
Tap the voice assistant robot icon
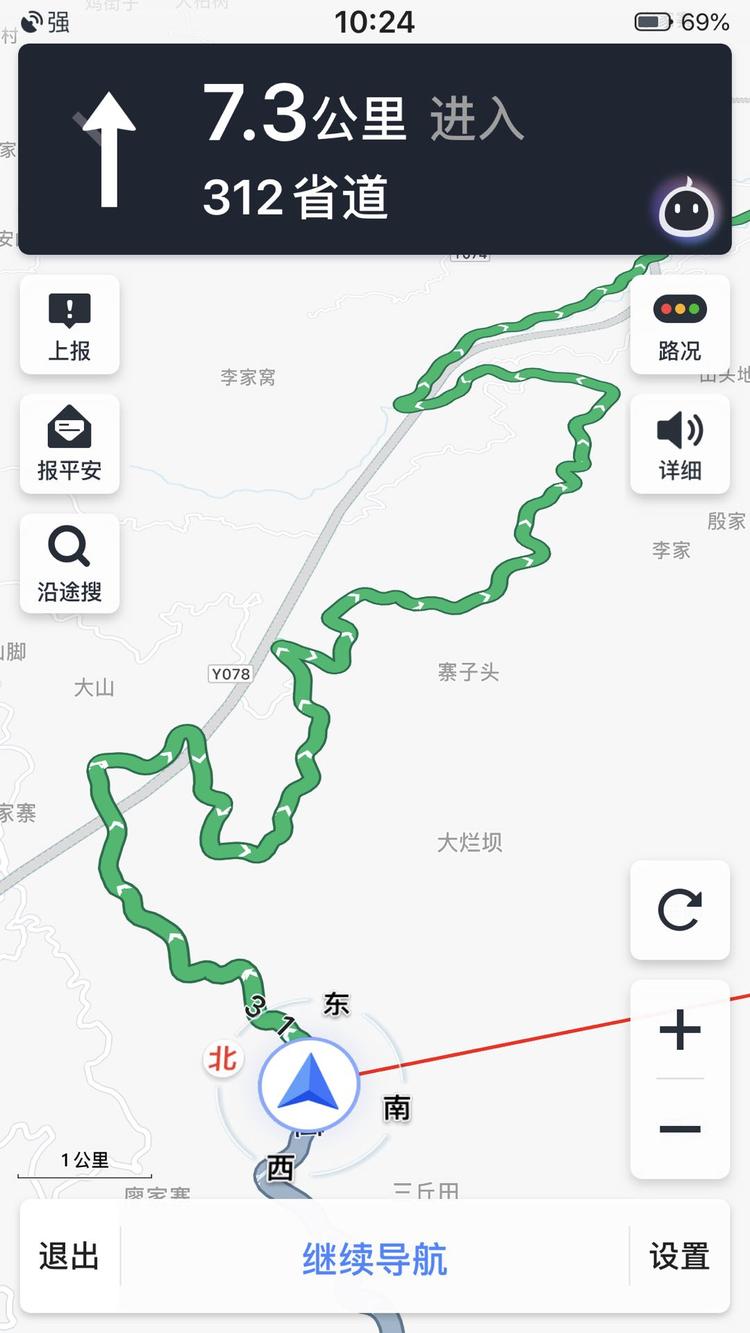pyautogui.click(x=686, y=211)
